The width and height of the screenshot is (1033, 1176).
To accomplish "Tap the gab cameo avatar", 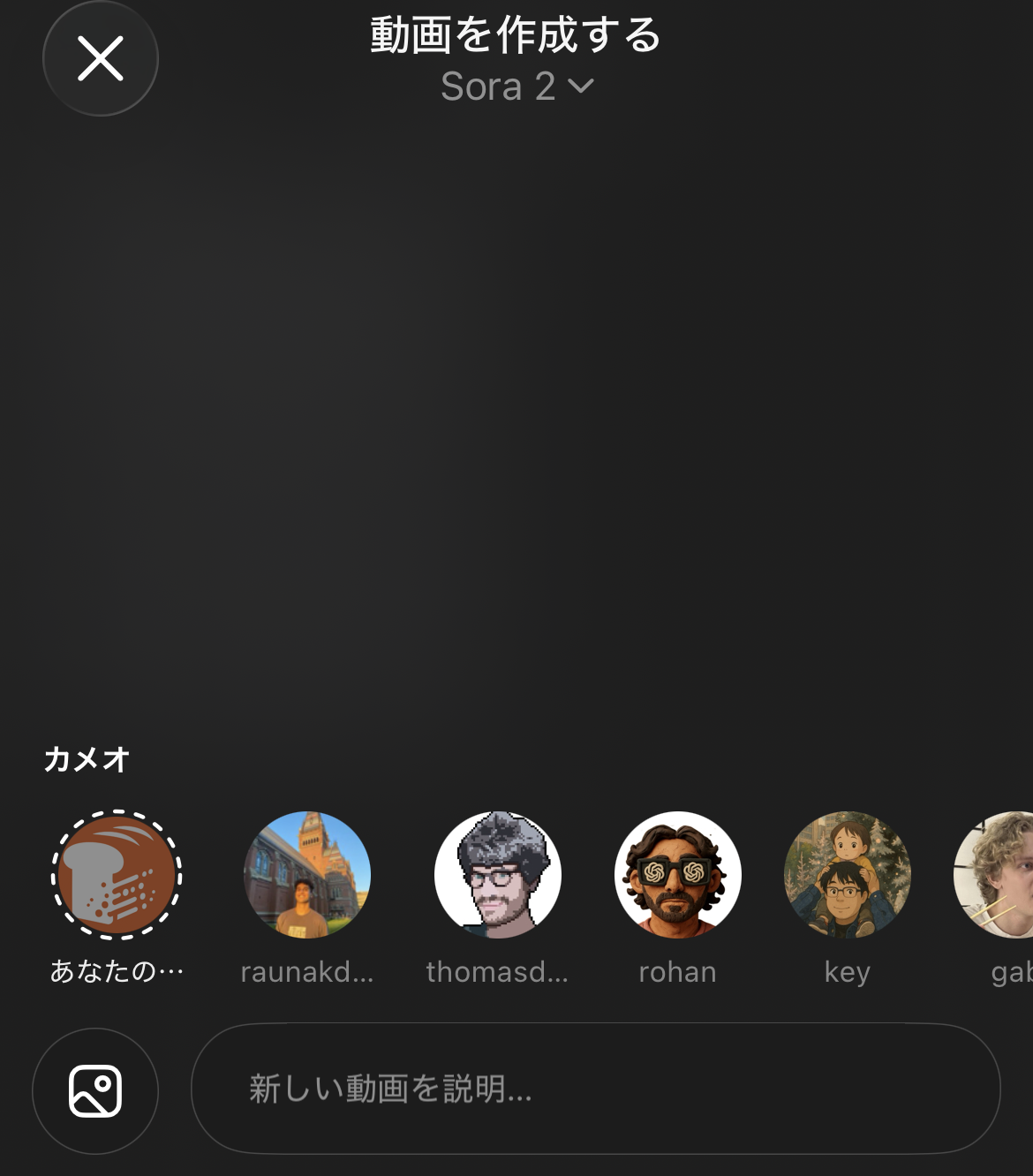I will 999,875.
